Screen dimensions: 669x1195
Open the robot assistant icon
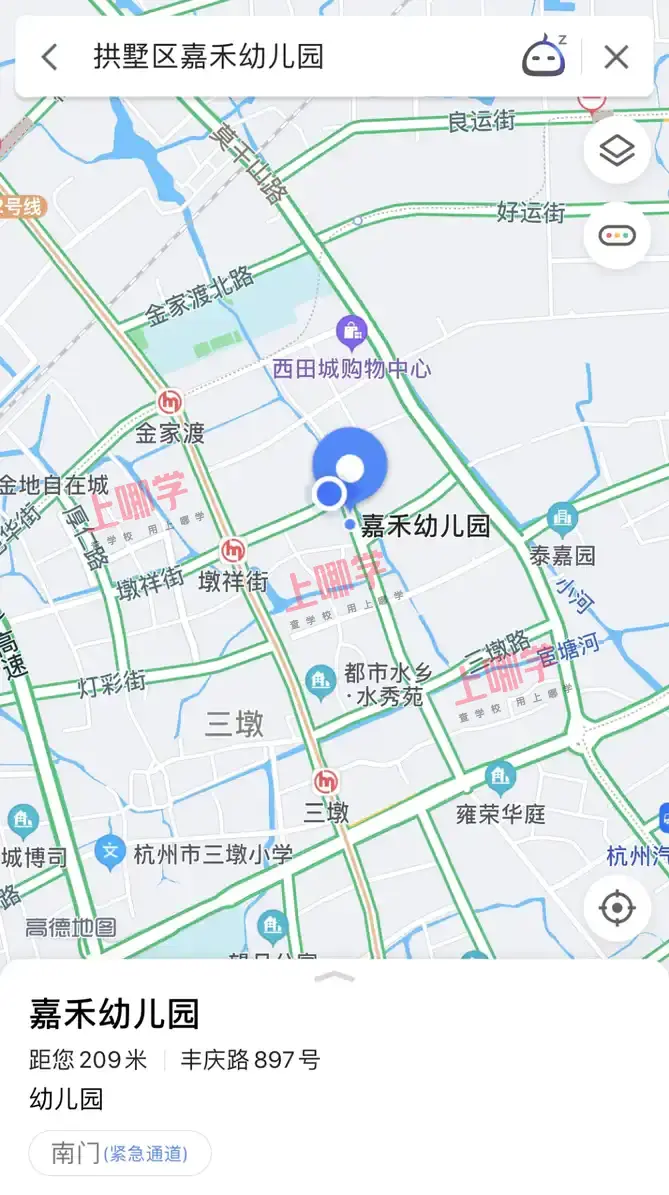[x=543, y=56]
